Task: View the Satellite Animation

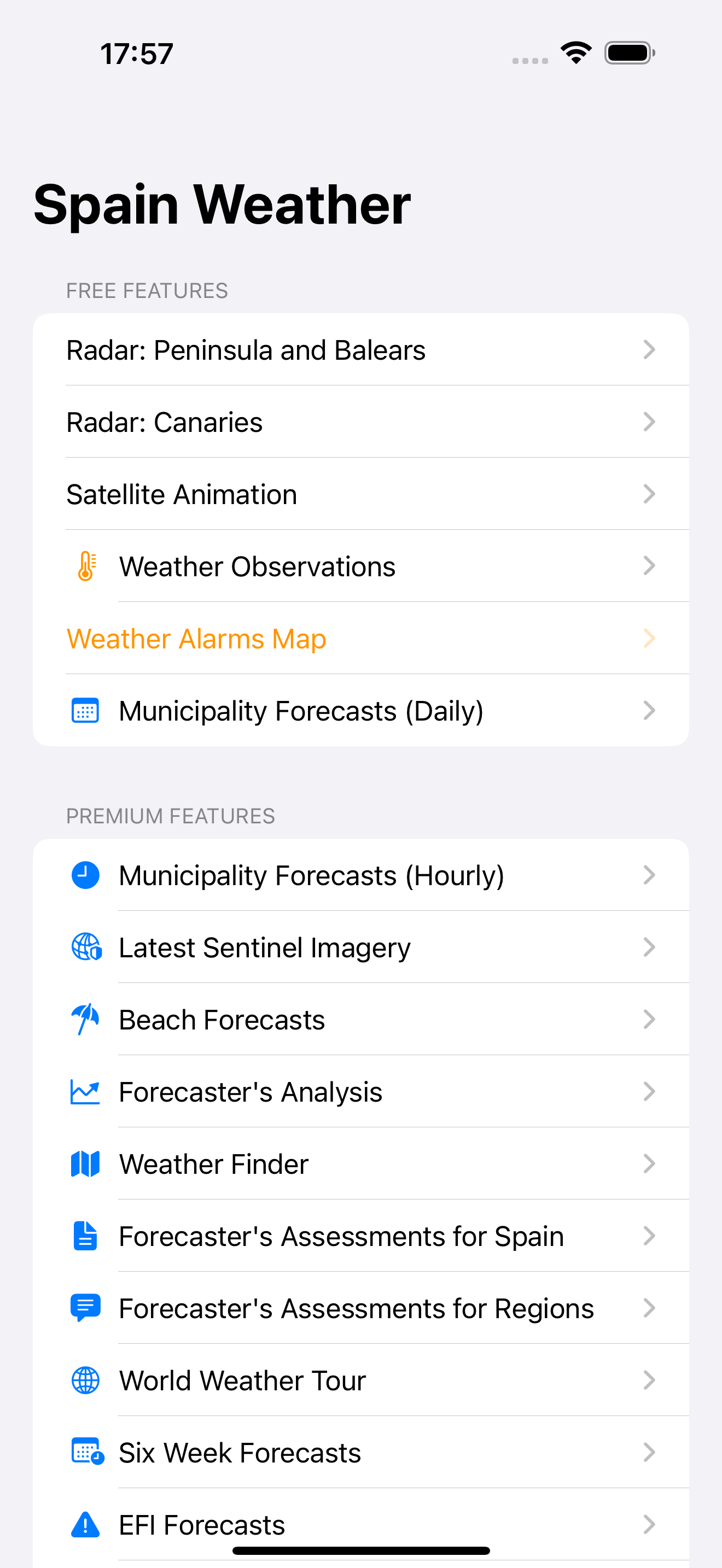Action: click(x=361, y=494)
